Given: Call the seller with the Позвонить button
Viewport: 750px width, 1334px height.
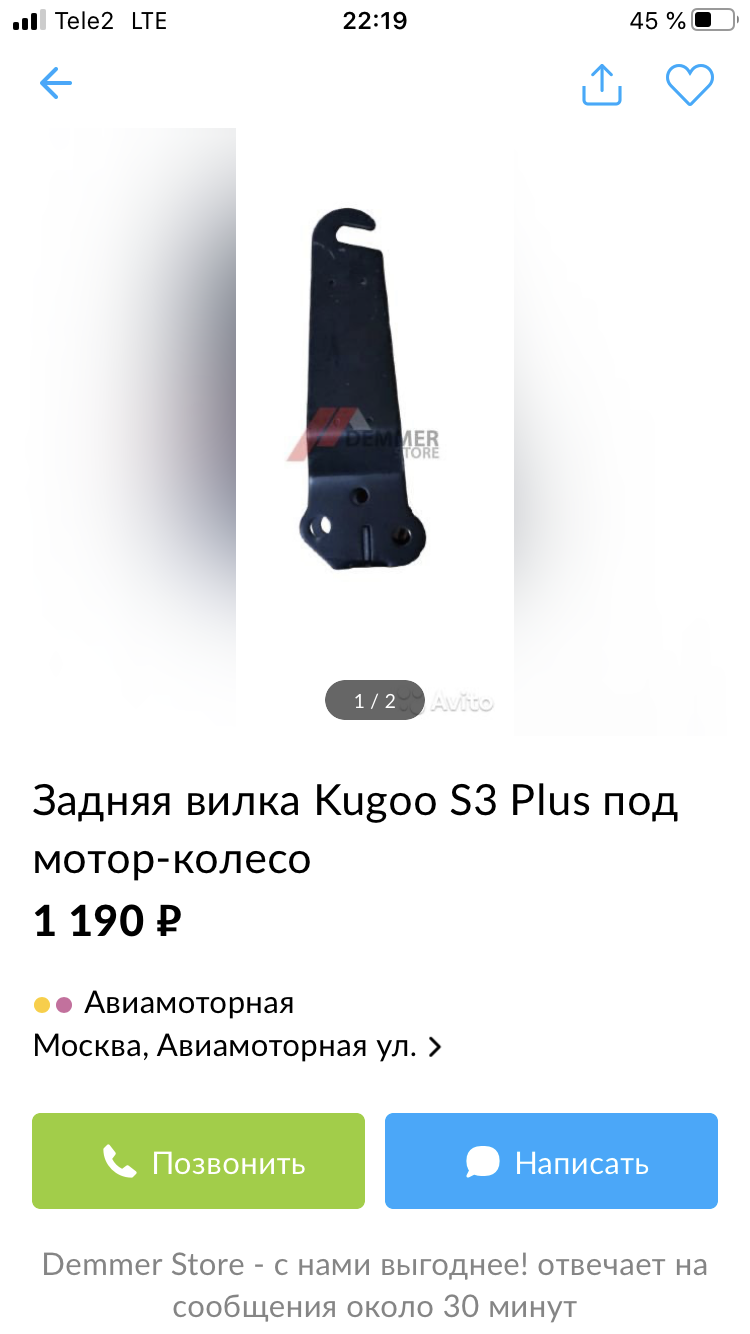Looking at the screenshot, I should (198, 1161).
